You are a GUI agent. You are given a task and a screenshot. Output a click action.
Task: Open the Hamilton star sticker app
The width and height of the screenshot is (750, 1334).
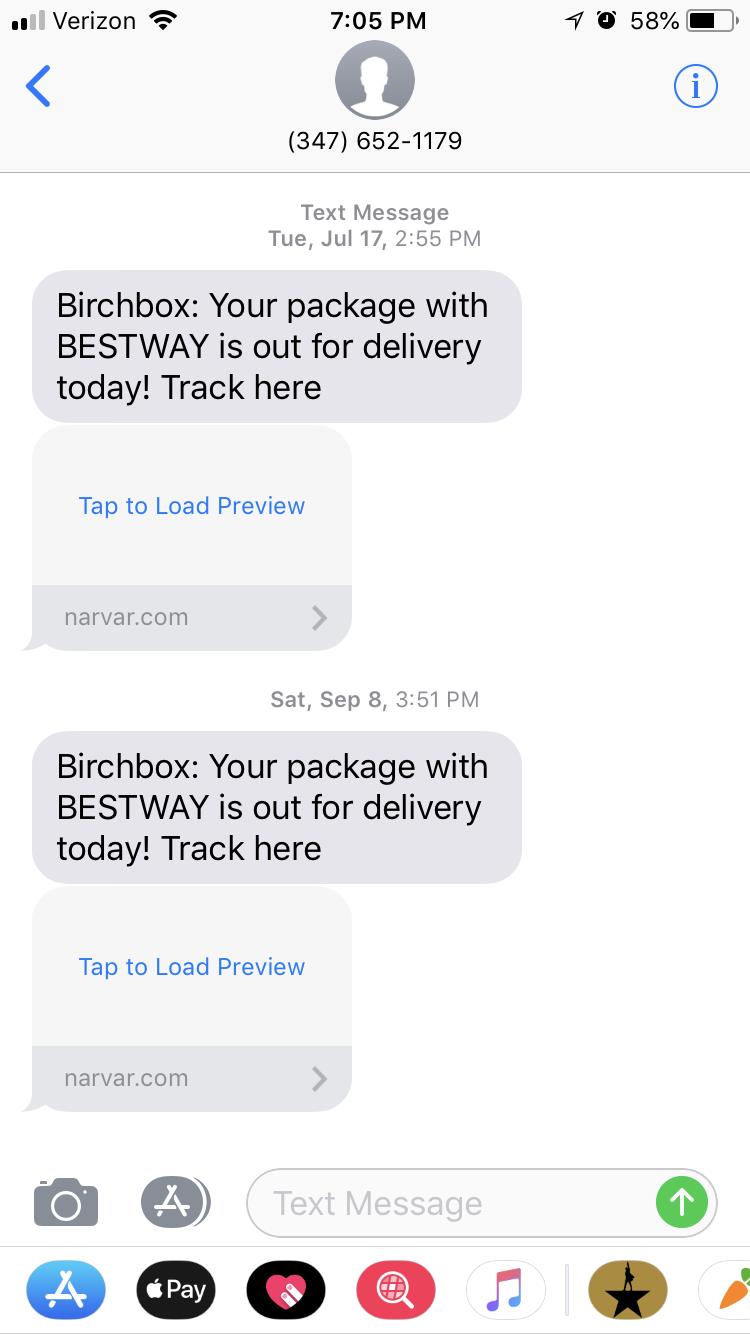tap(628, 1290)
